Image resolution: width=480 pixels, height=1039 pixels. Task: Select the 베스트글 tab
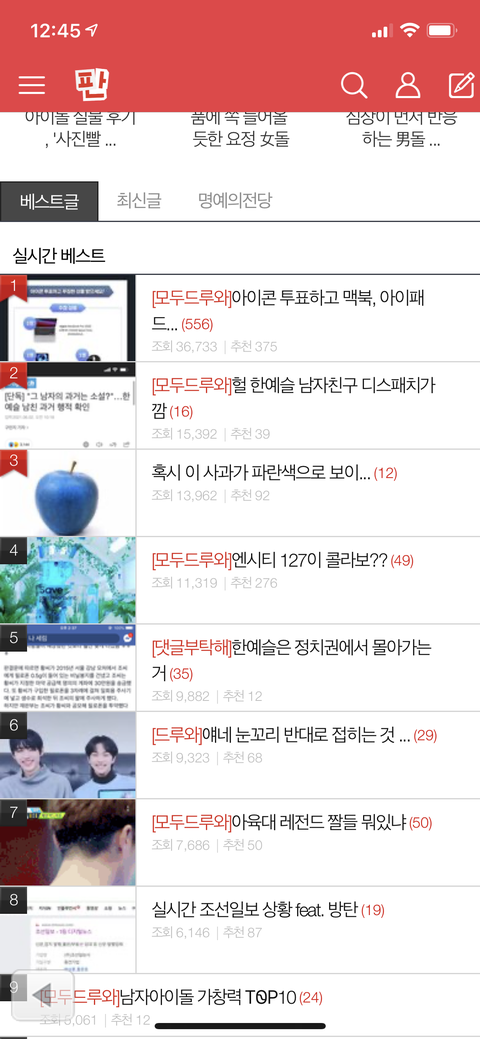point(50,201)
